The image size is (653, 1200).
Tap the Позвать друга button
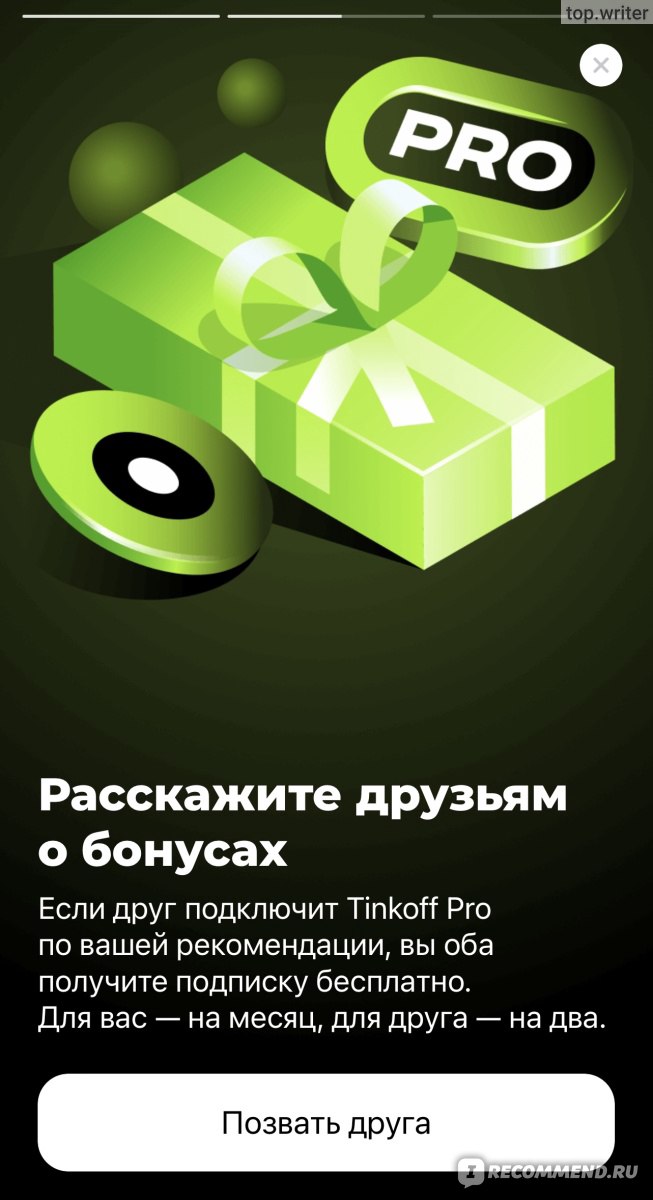click(326, 1123)
